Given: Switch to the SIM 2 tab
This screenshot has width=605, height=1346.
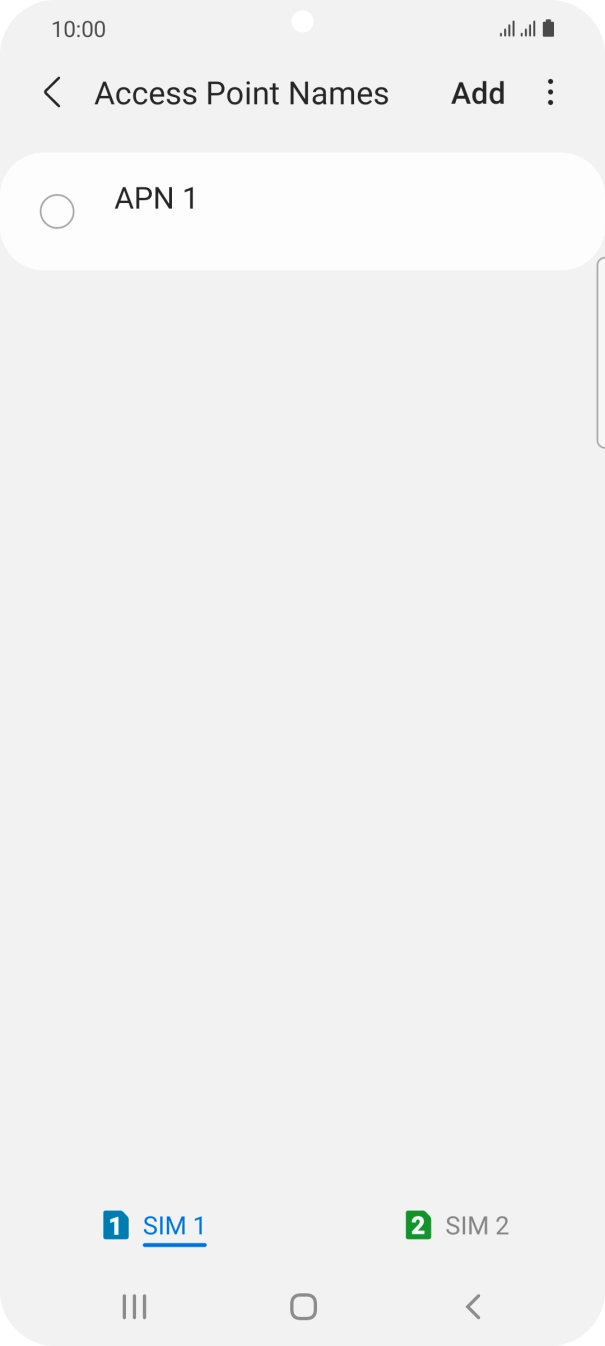Looking at the screenshot, I should 457,1225.
